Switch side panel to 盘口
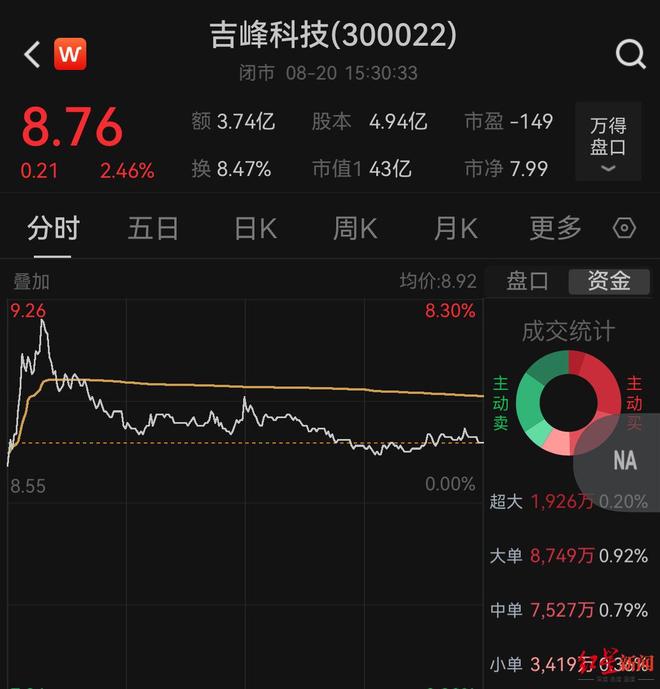 coord(527,281)
